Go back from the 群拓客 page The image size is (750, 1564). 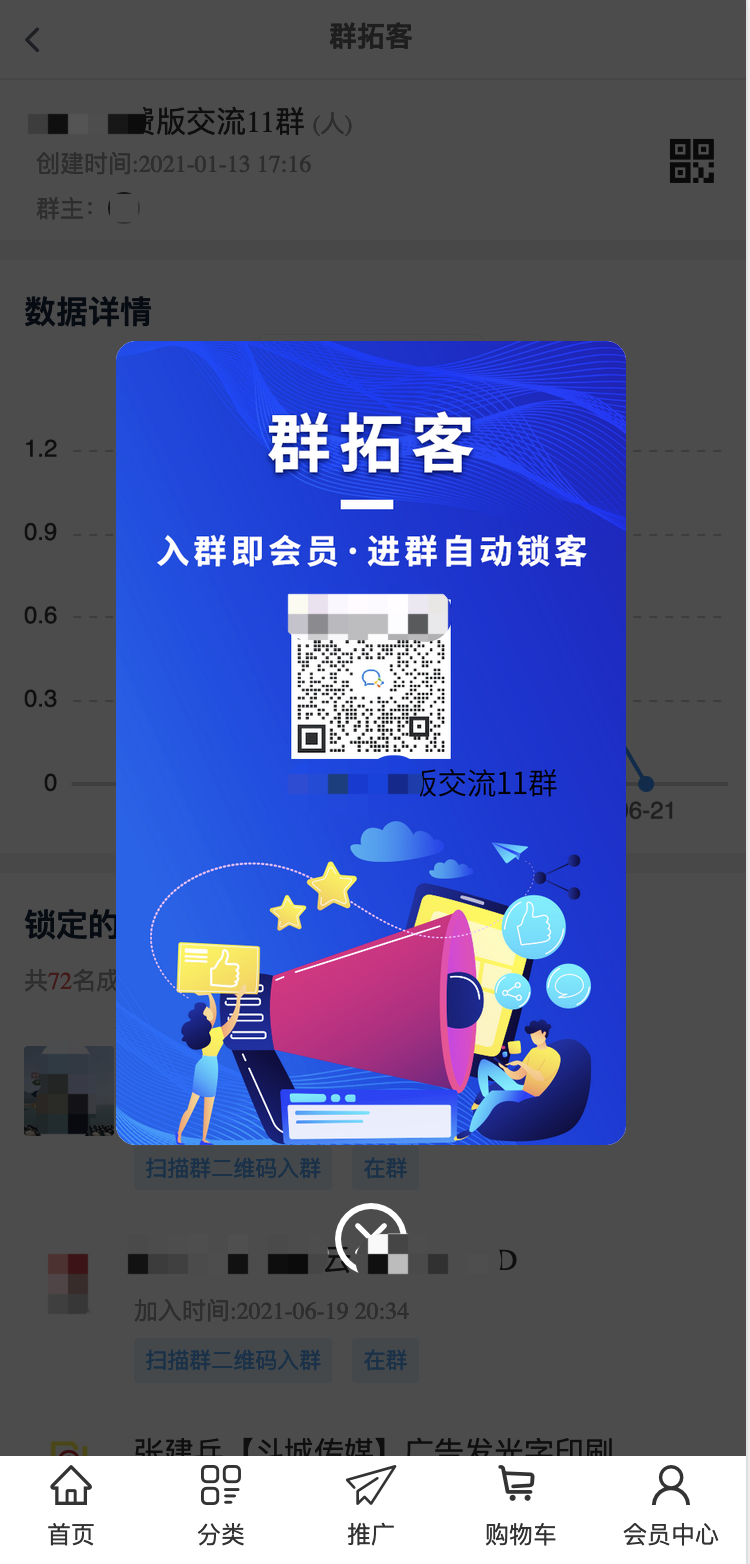coord(33,40)
